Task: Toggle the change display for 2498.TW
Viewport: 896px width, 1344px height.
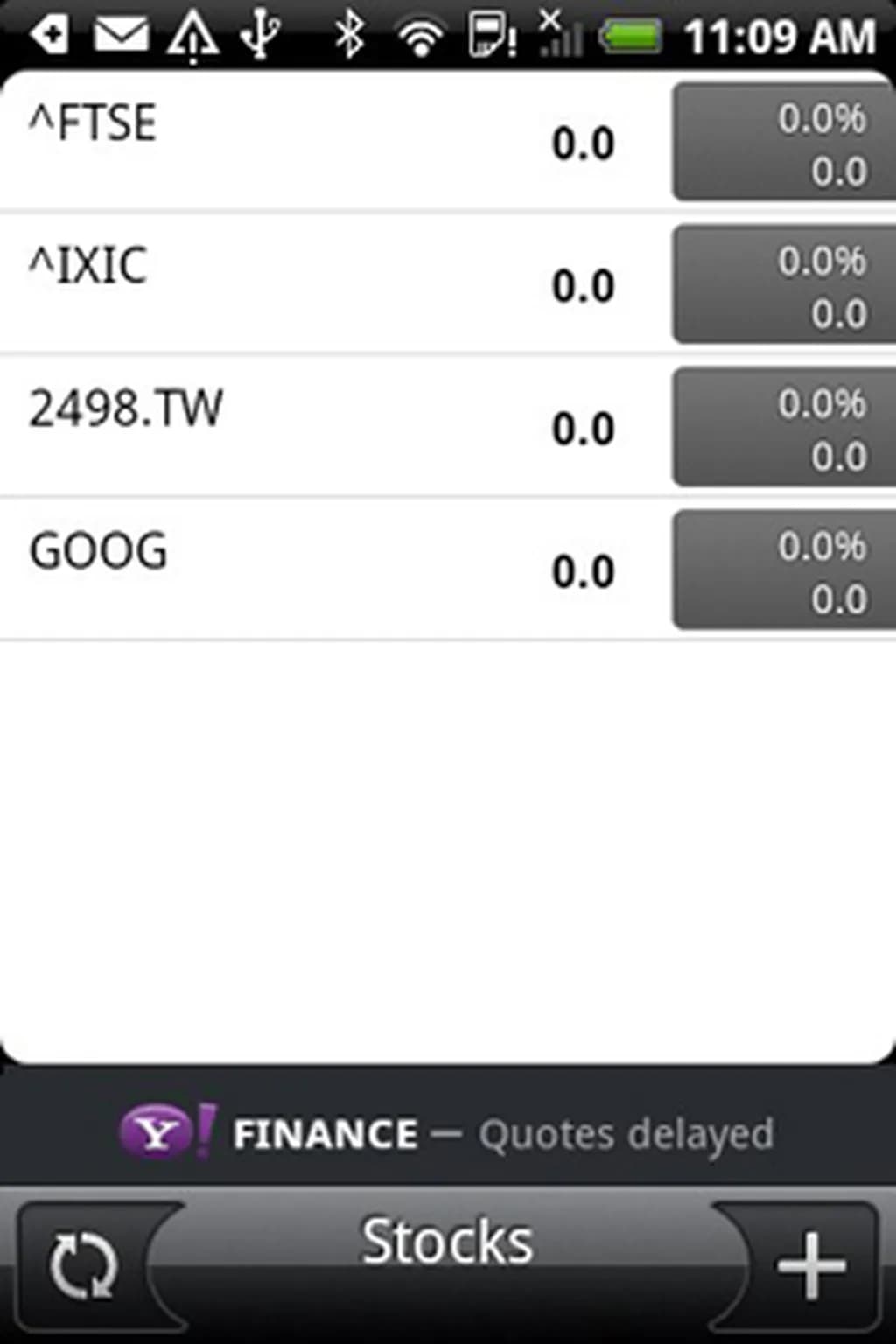Action: tap(784, 428)
